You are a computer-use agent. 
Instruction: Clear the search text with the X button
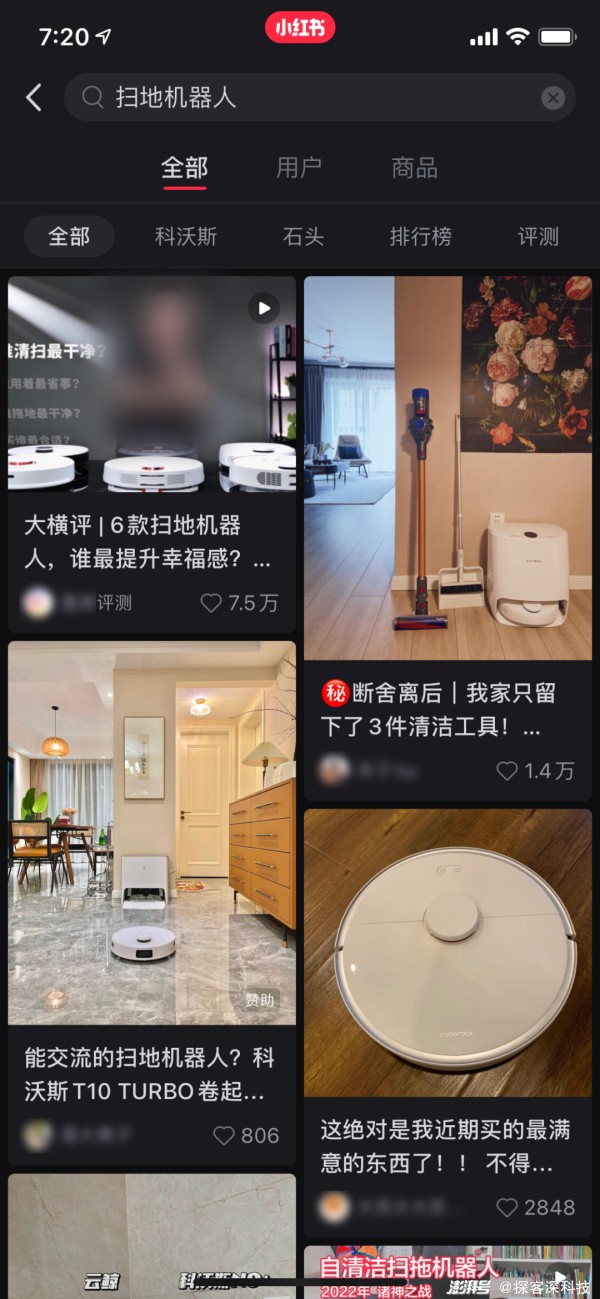pyautogui.click(x=553, y=97)
